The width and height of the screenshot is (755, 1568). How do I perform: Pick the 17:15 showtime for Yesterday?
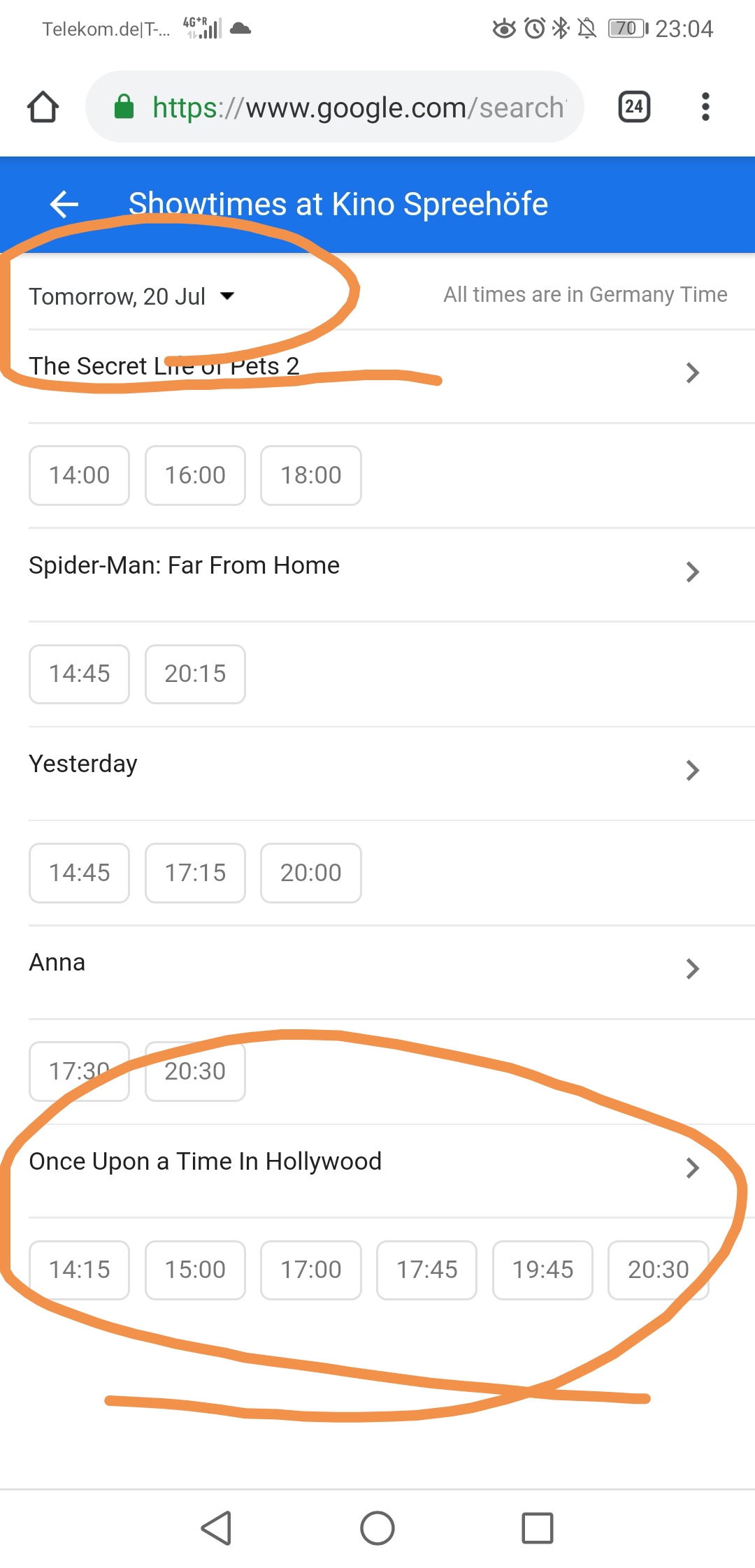pyautogui.click(x=195, y=873)
